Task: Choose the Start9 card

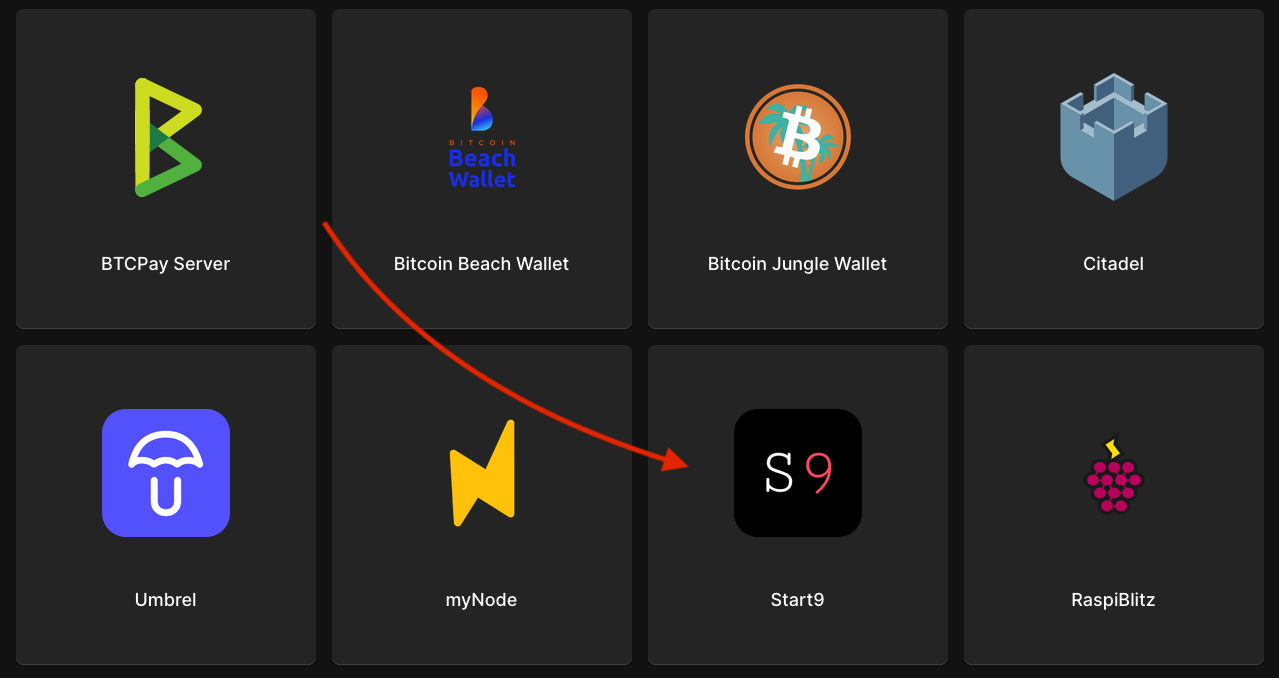Action: coord(798,505)
